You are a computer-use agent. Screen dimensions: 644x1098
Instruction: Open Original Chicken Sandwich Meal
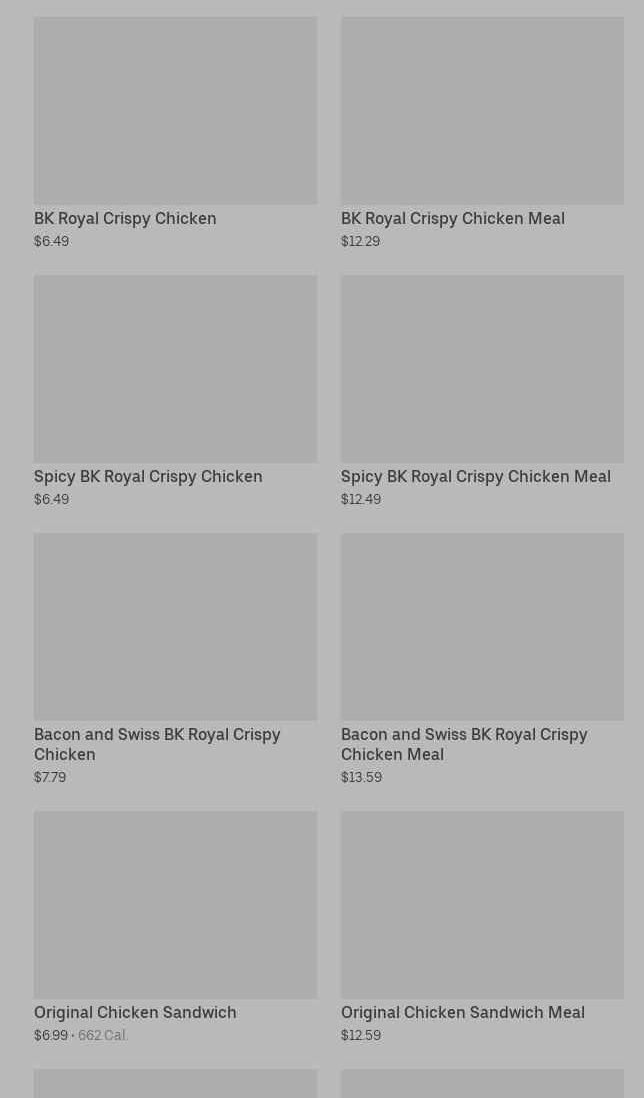[x=482, y=923]
